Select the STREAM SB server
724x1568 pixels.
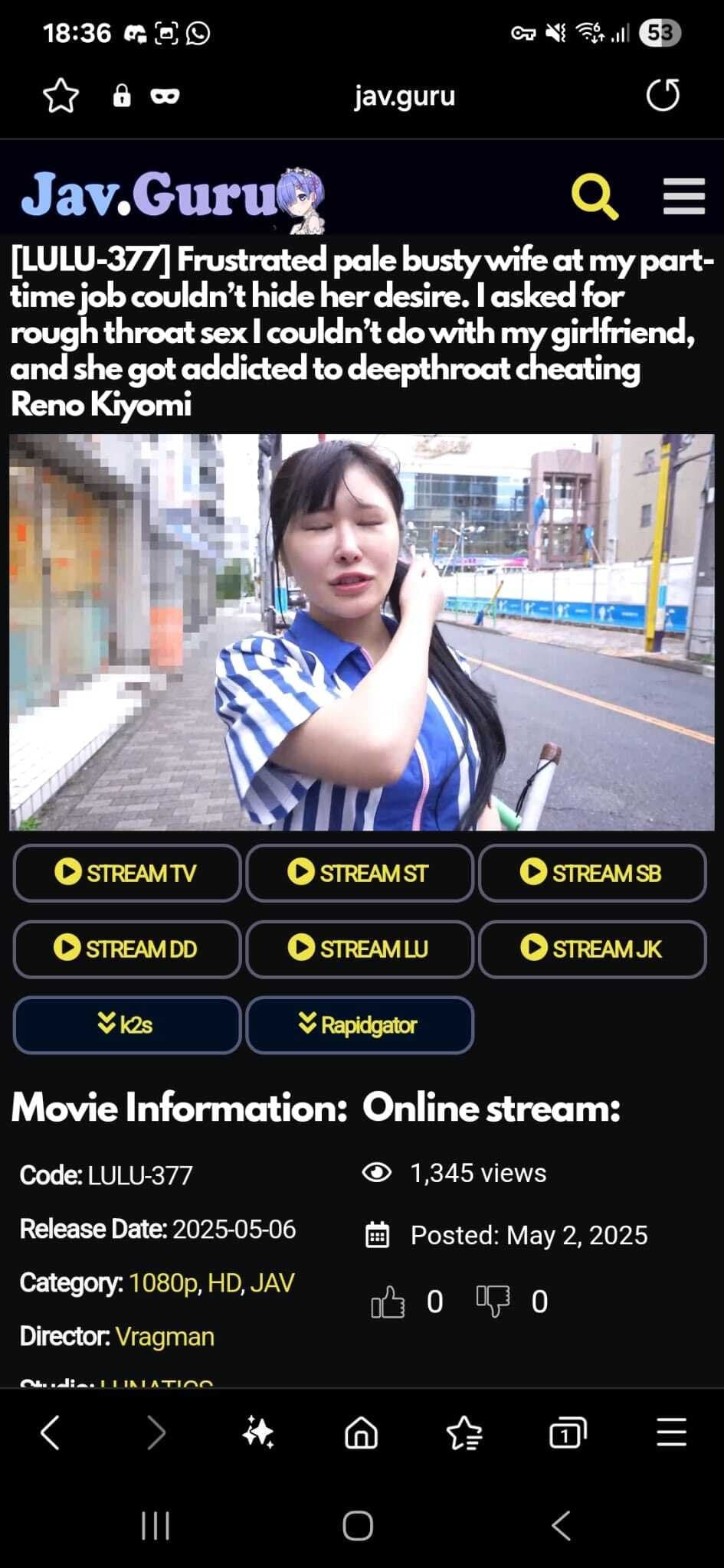pos(592,873)
